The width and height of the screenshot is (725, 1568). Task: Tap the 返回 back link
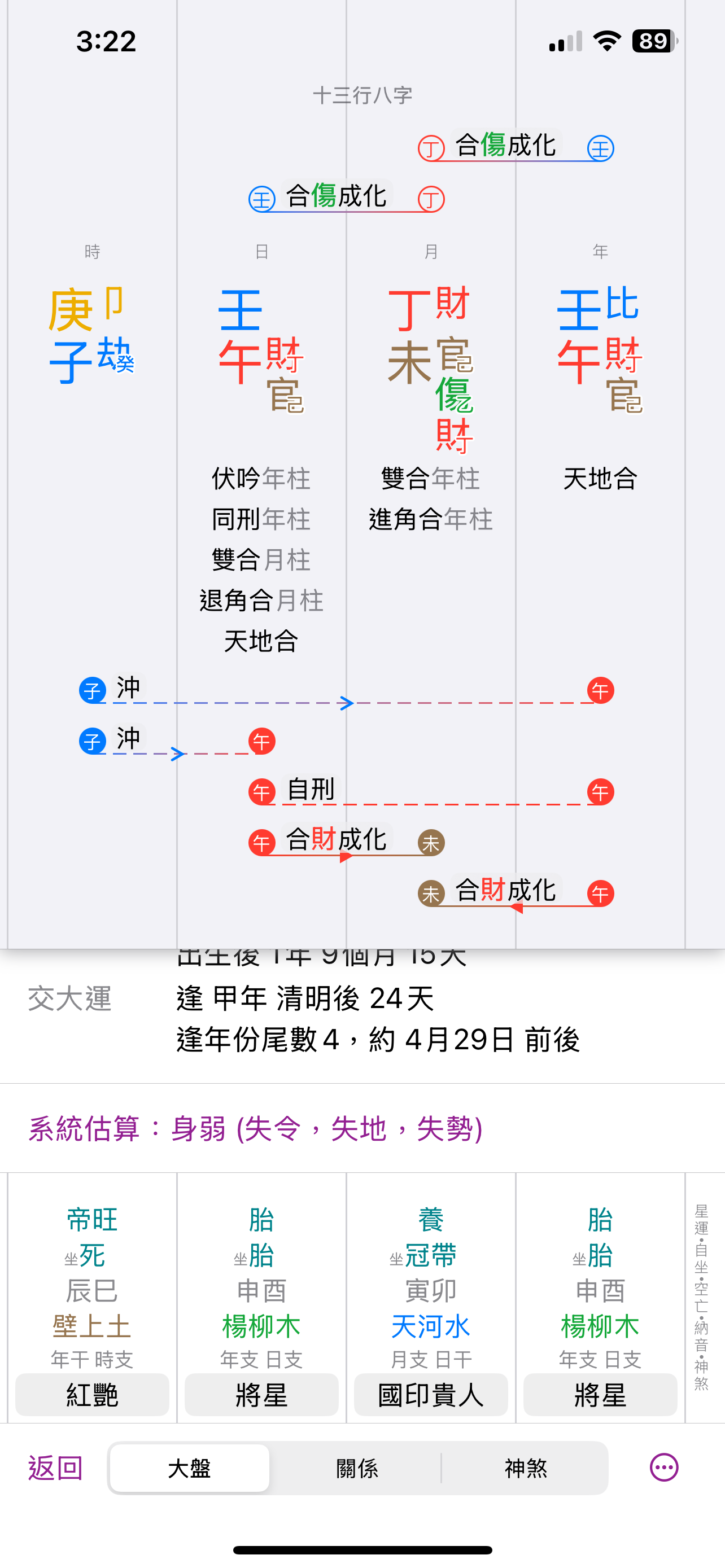[x=54, y=1469]
